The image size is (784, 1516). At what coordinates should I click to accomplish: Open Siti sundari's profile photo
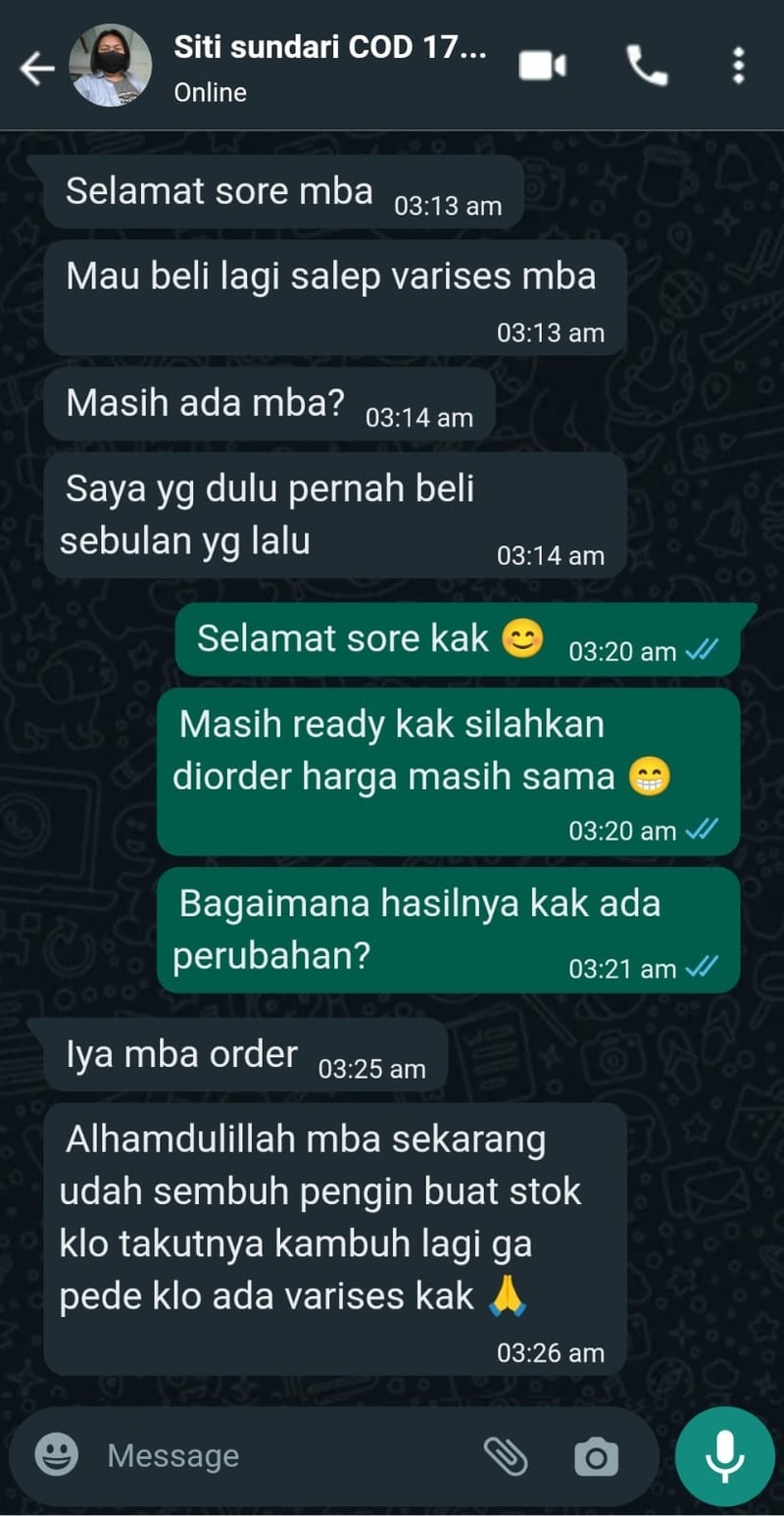click(111, 66)
